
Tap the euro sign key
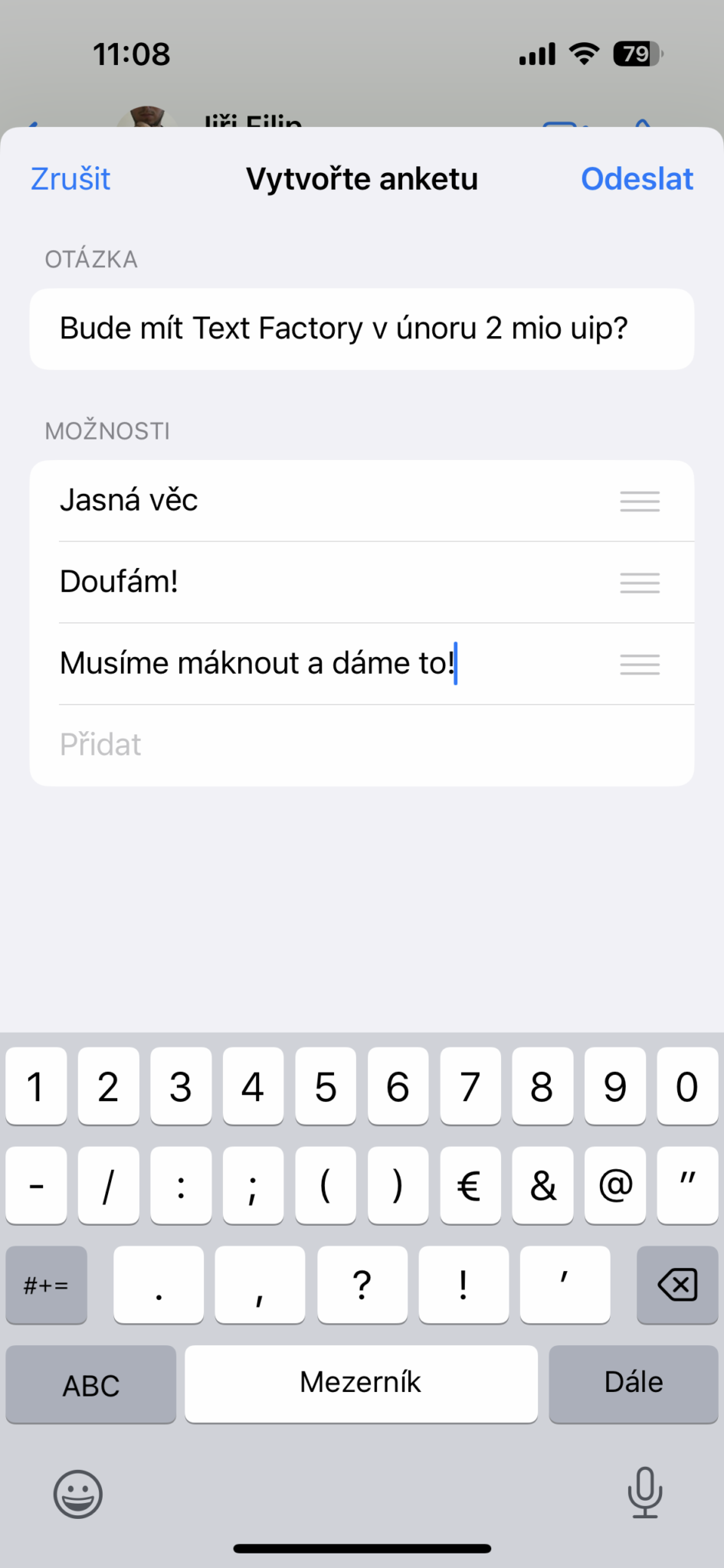coord(470,1186)
